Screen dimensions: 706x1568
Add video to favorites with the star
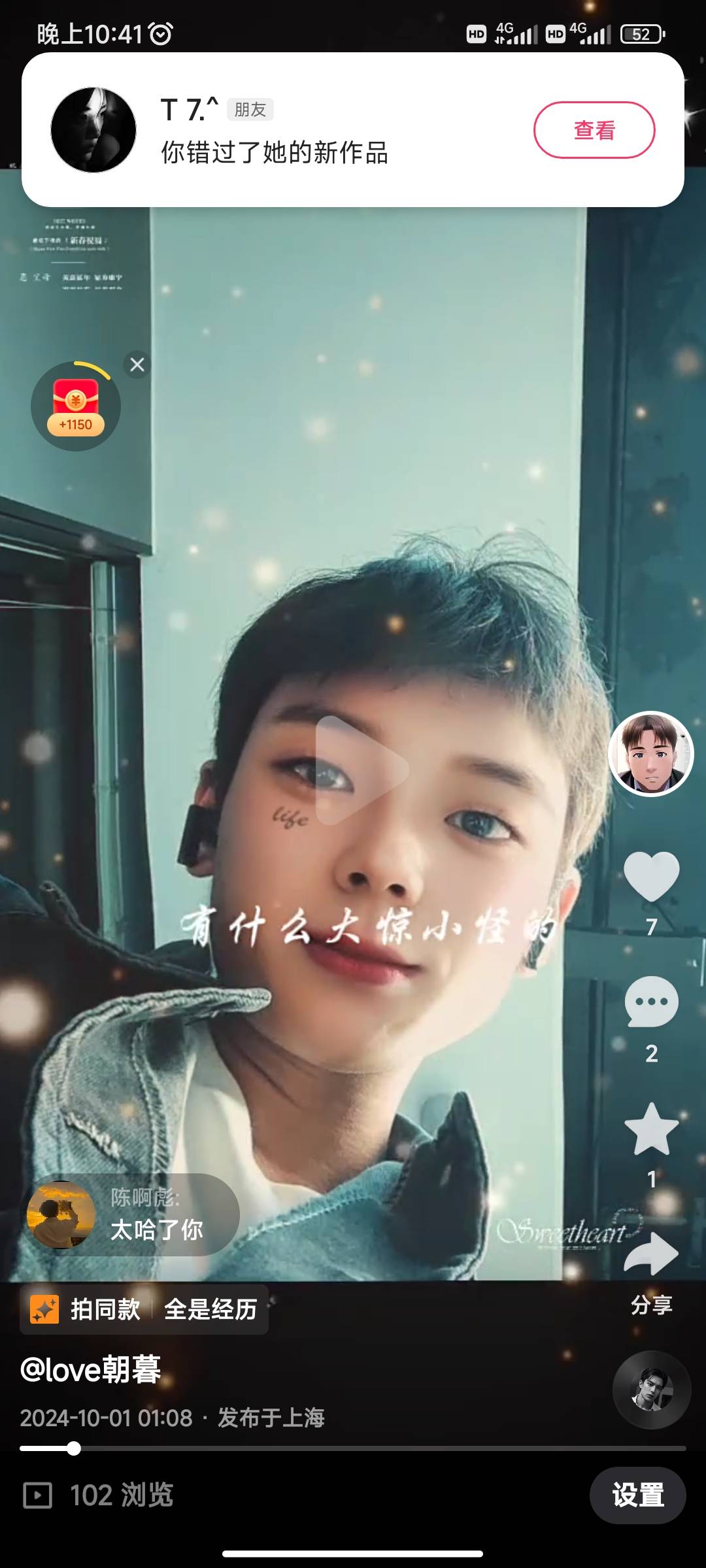click(651, 1129)
